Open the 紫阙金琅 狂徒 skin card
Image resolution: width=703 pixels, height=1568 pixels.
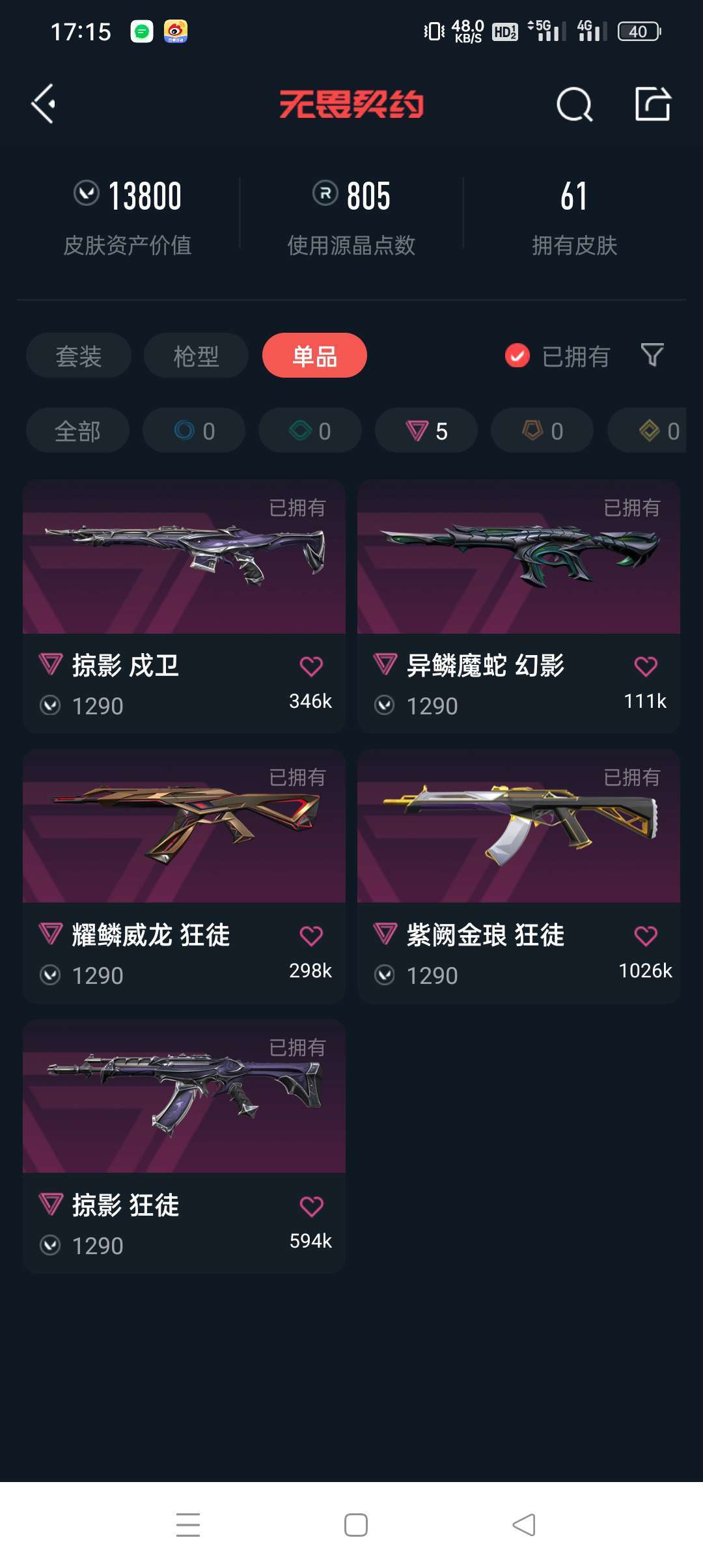click(519, 876)
